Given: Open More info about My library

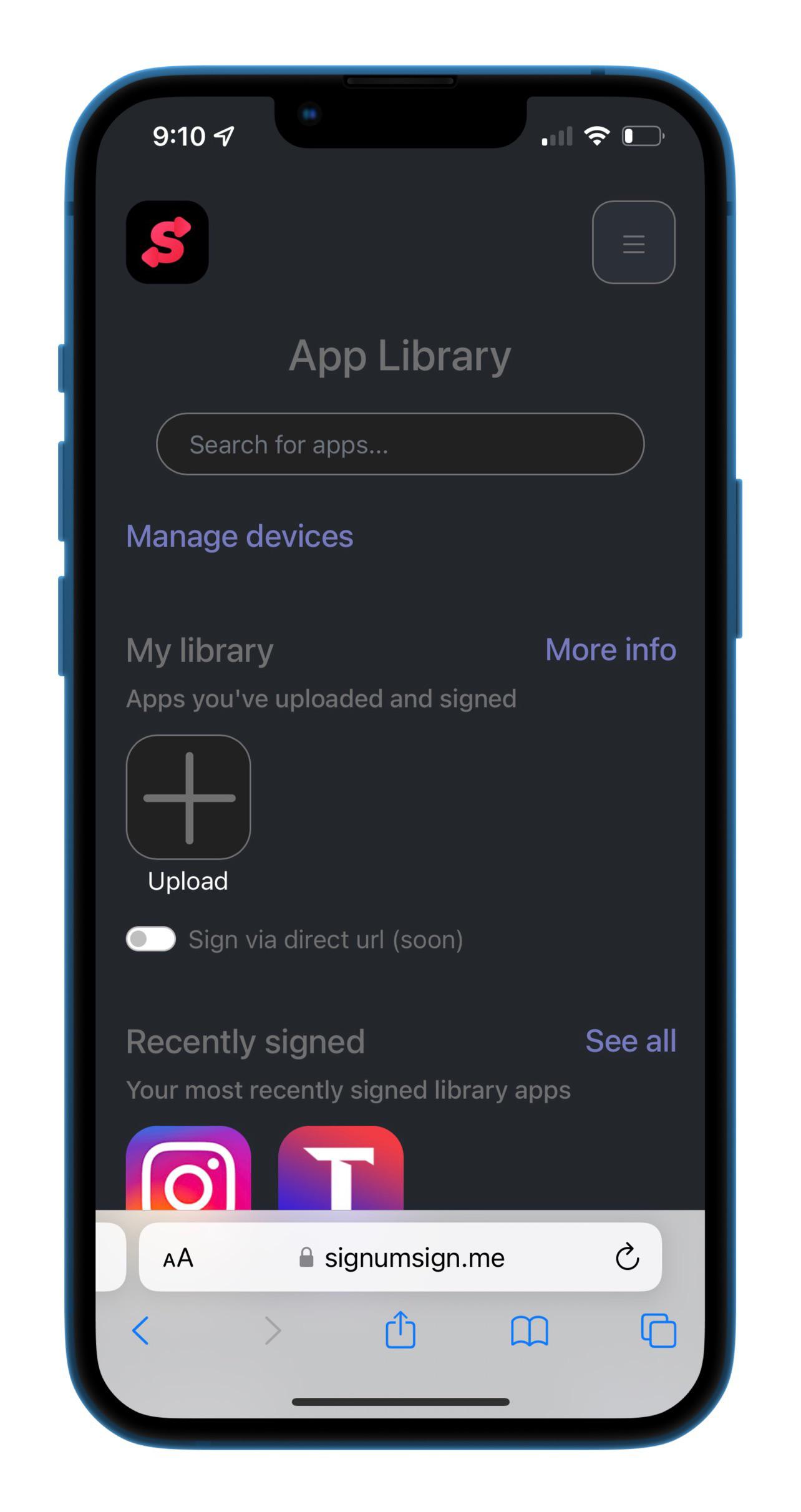Looking at the screenshot, I should pyautogui.click(x=610, y=650).
